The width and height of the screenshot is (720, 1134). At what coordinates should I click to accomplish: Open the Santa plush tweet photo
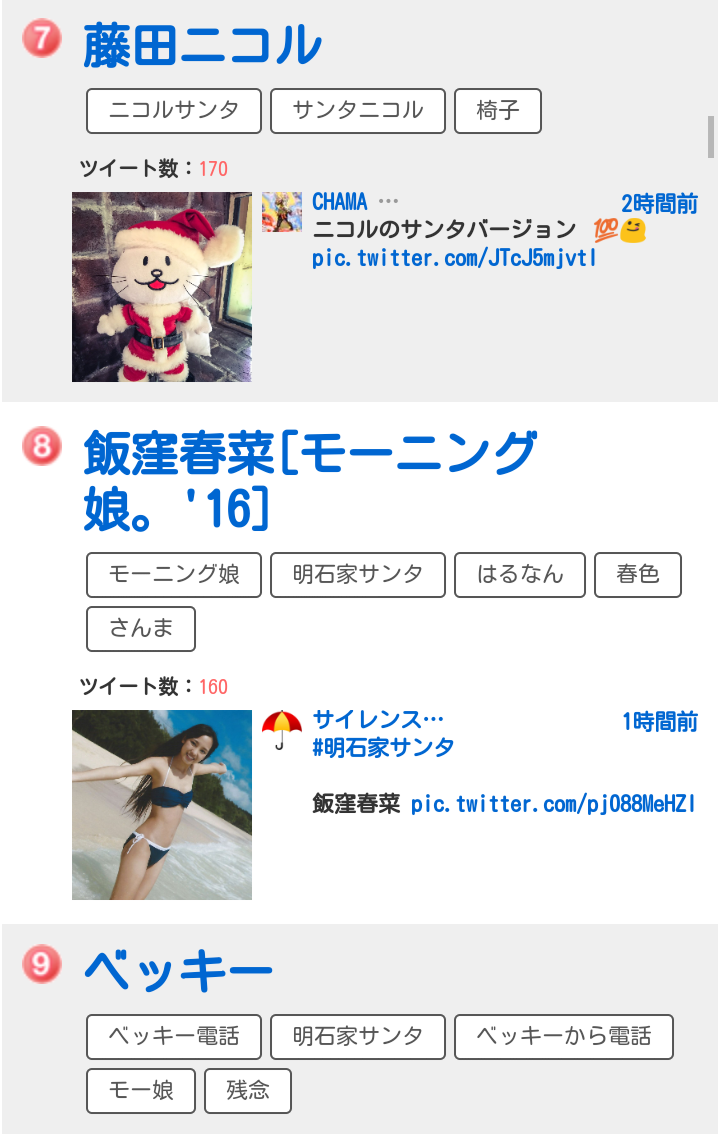click(x=162, y=287)
